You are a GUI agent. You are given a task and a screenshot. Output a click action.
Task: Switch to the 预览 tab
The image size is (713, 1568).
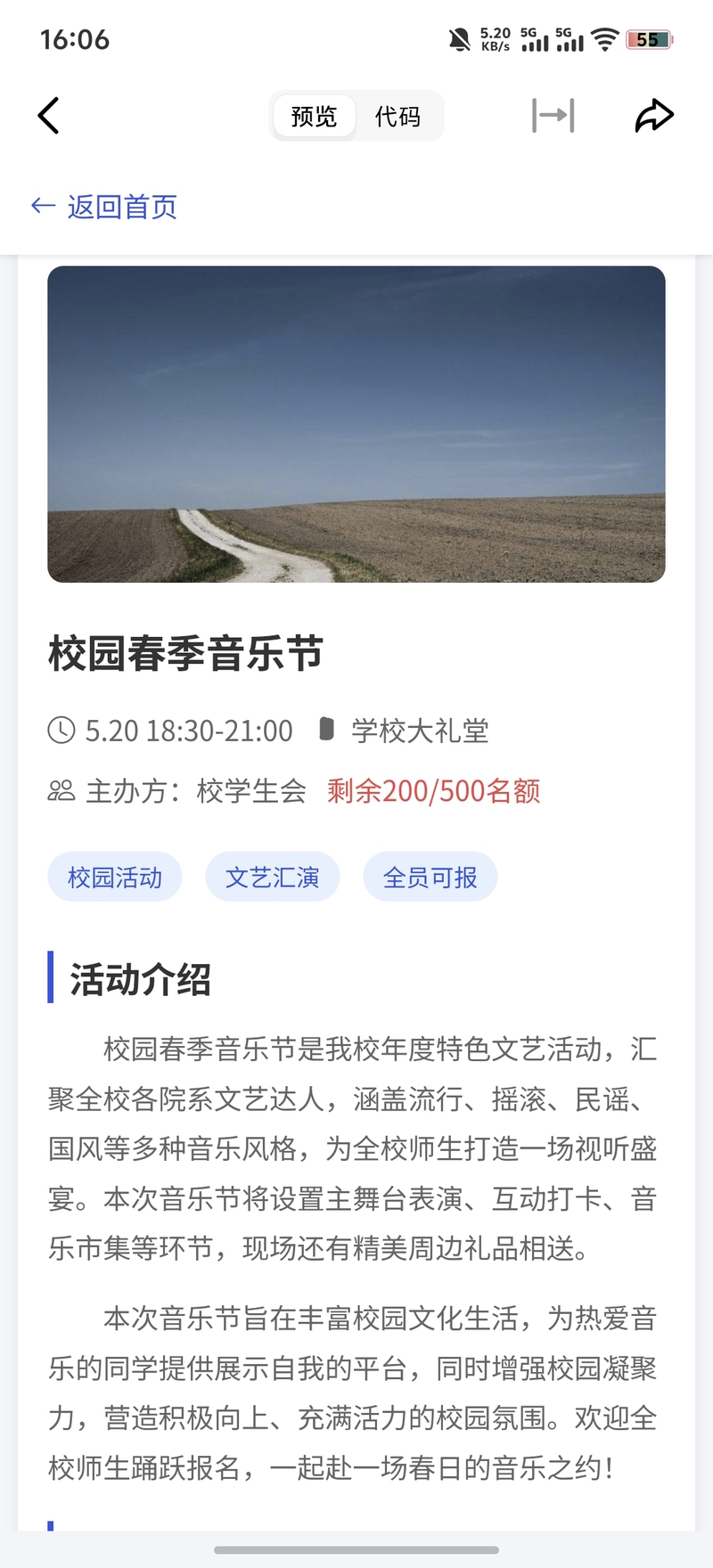tap(314, 116)
